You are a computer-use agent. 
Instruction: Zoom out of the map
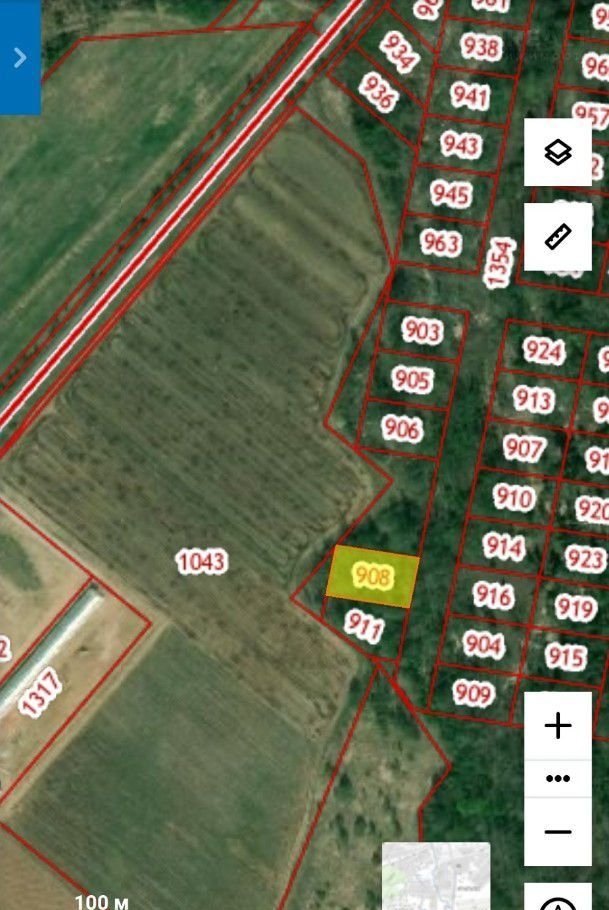pyautogui.click(x=558, y=831)
